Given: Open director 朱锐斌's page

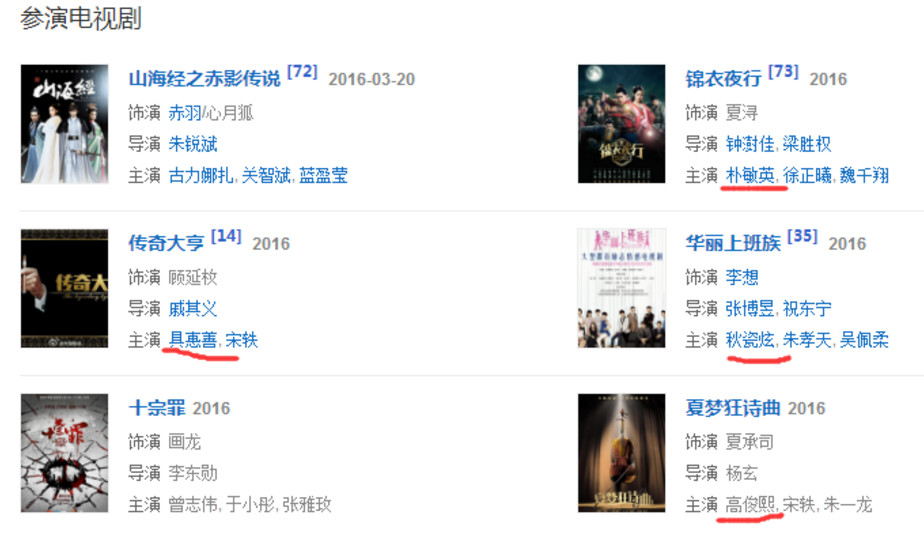Looking at the screenshot, I should tap(192, 144).
